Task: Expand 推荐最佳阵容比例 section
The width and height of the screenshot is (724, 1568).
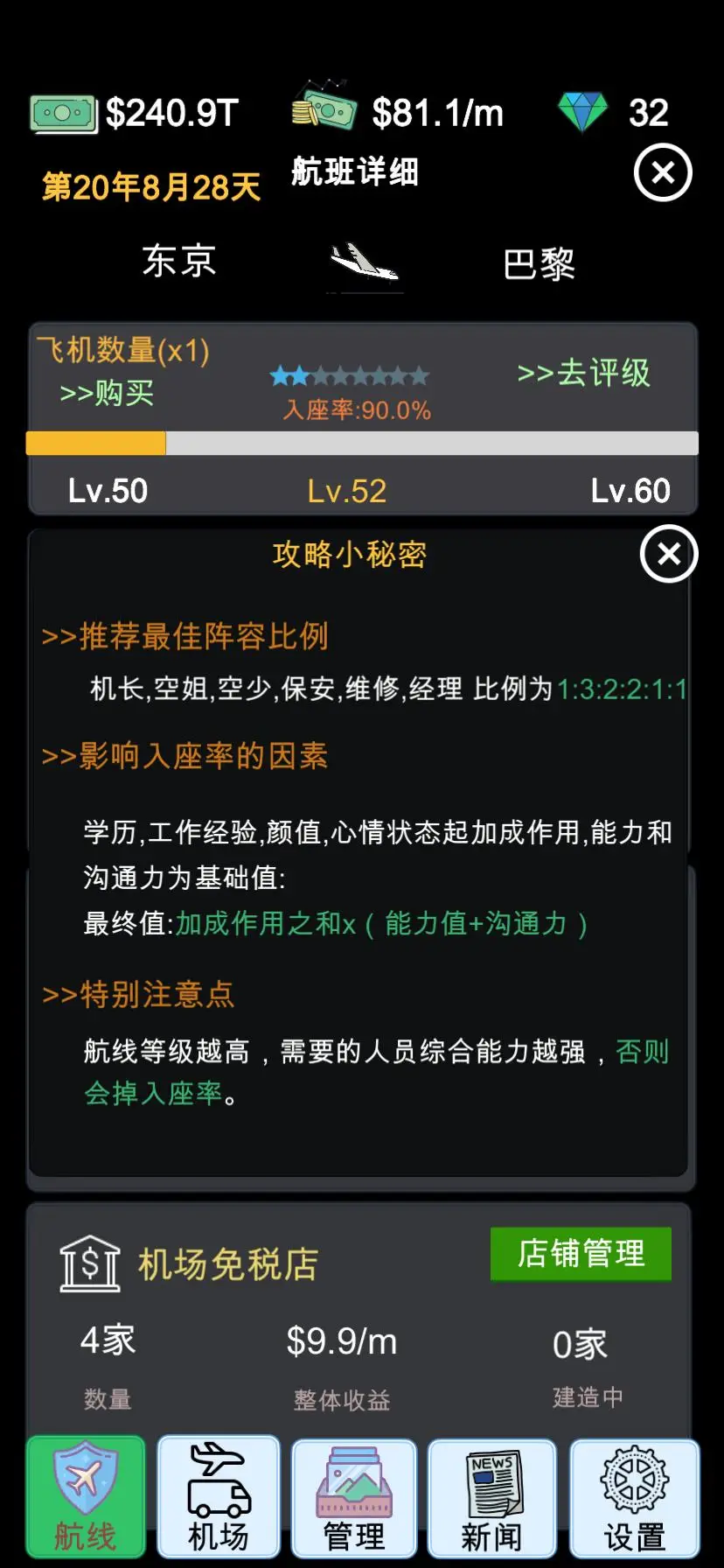Action: [x=184, y=636]
